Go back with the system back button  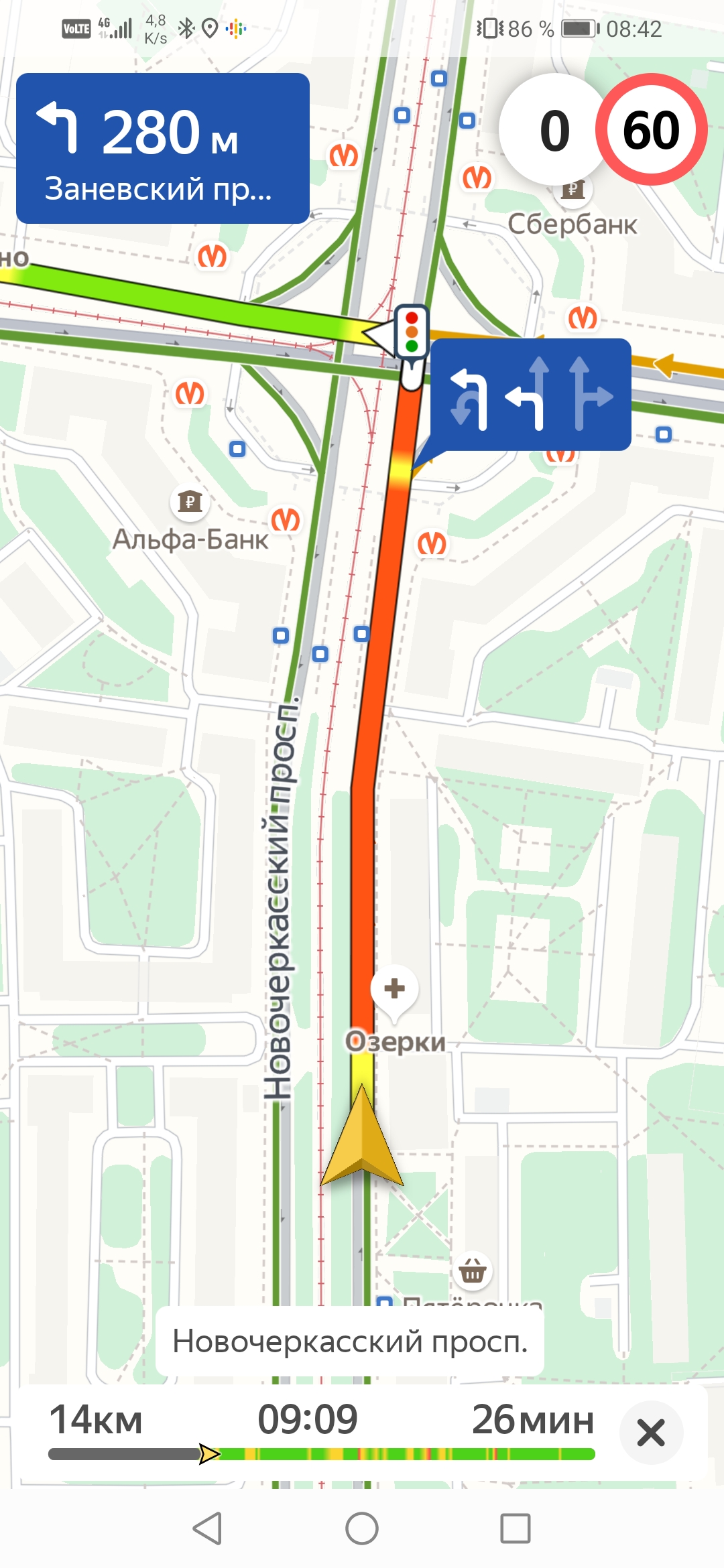pos(207,1528)
